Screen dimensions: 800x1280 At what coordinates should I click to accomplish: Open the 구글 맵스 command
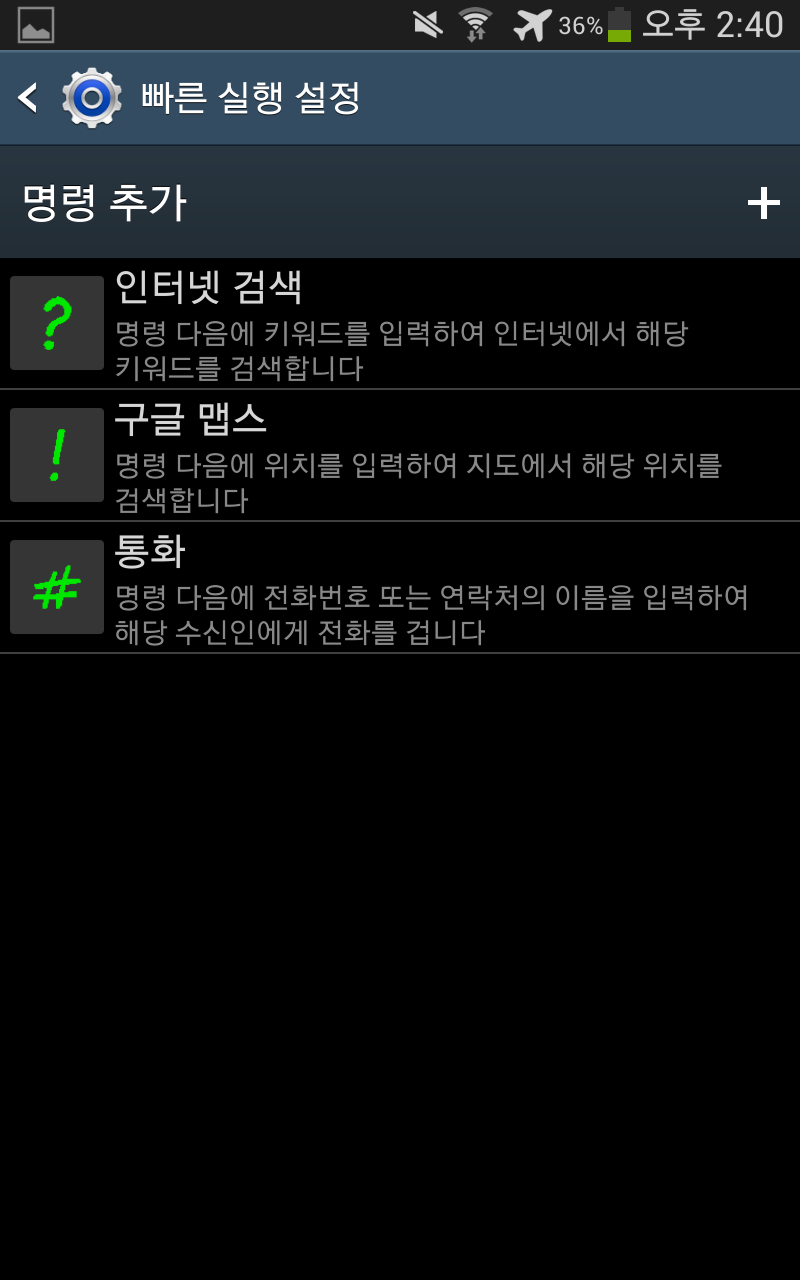click(400, 456)
